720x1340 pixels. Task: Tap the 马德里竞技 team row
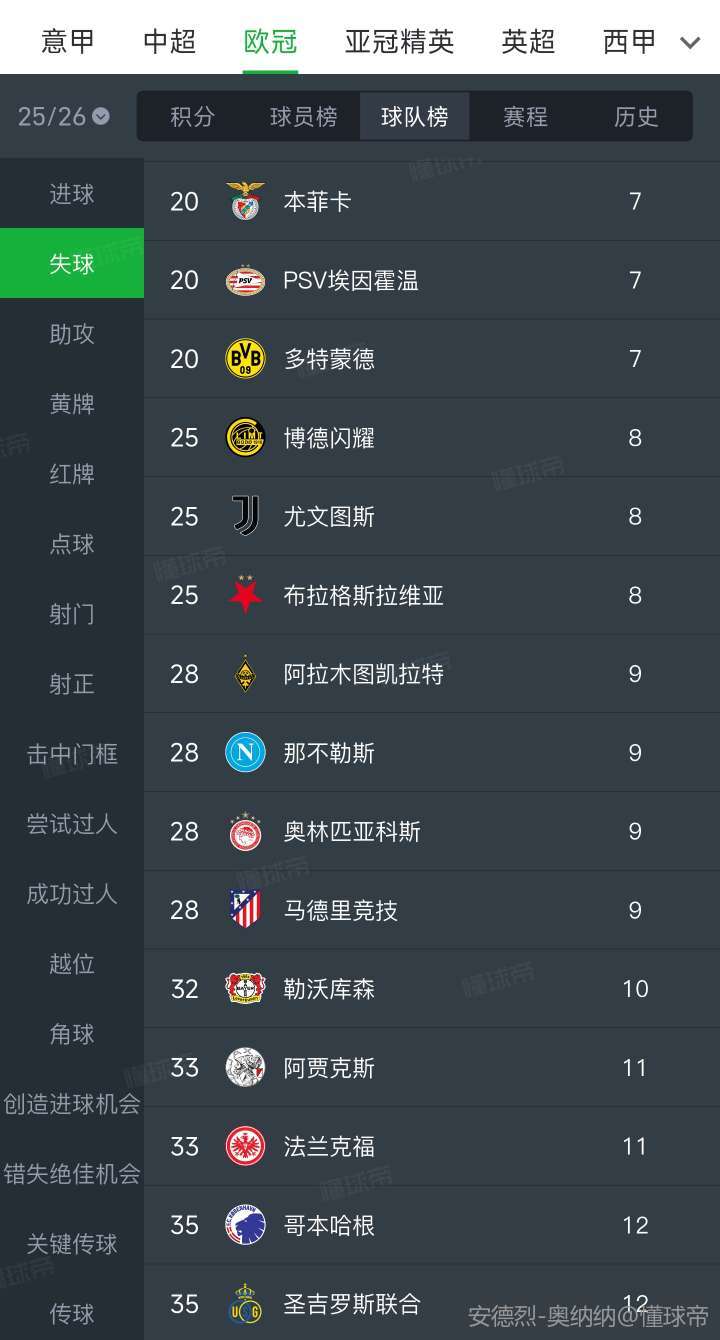pos(430,910)
